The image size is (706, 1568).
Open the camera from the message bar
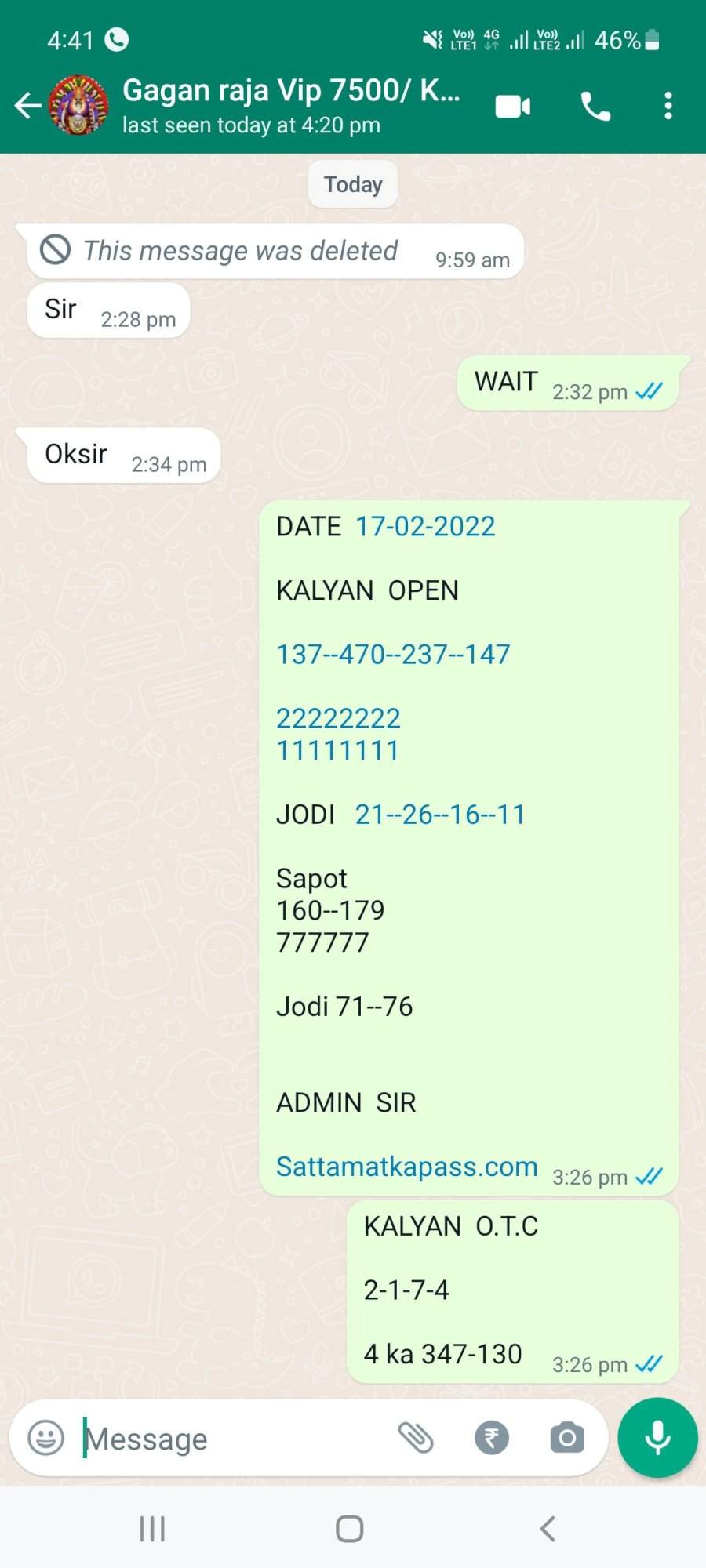tap(567, 1438)
